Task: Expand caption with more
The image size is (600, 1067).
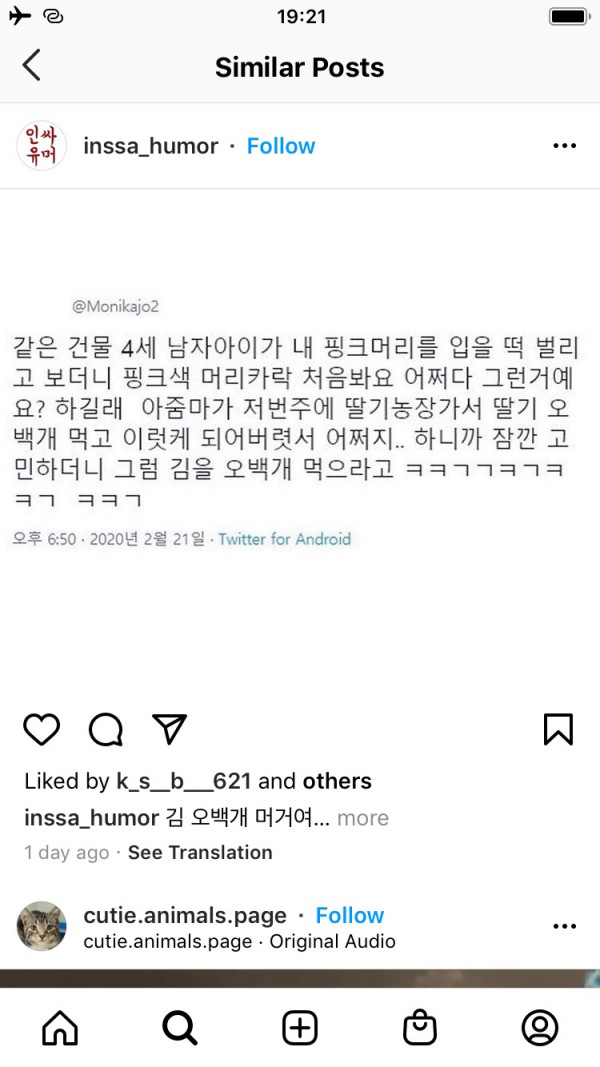Action: click(363, 818)
